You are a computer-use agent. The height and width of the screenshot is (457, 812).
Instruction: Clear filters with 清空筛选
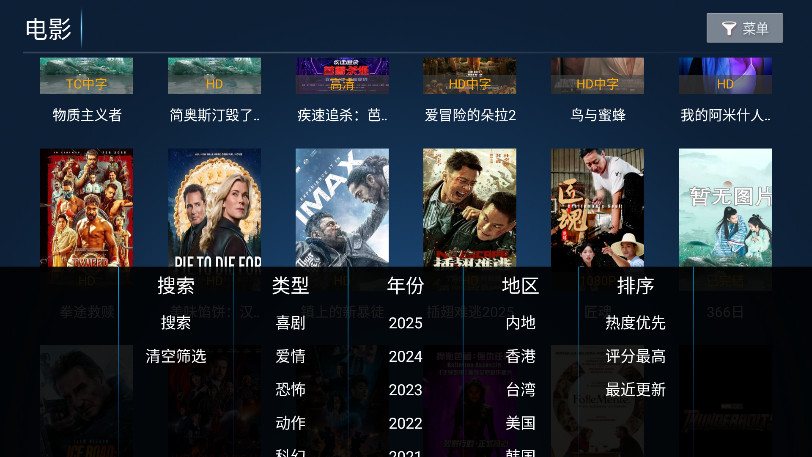(176, 356)
